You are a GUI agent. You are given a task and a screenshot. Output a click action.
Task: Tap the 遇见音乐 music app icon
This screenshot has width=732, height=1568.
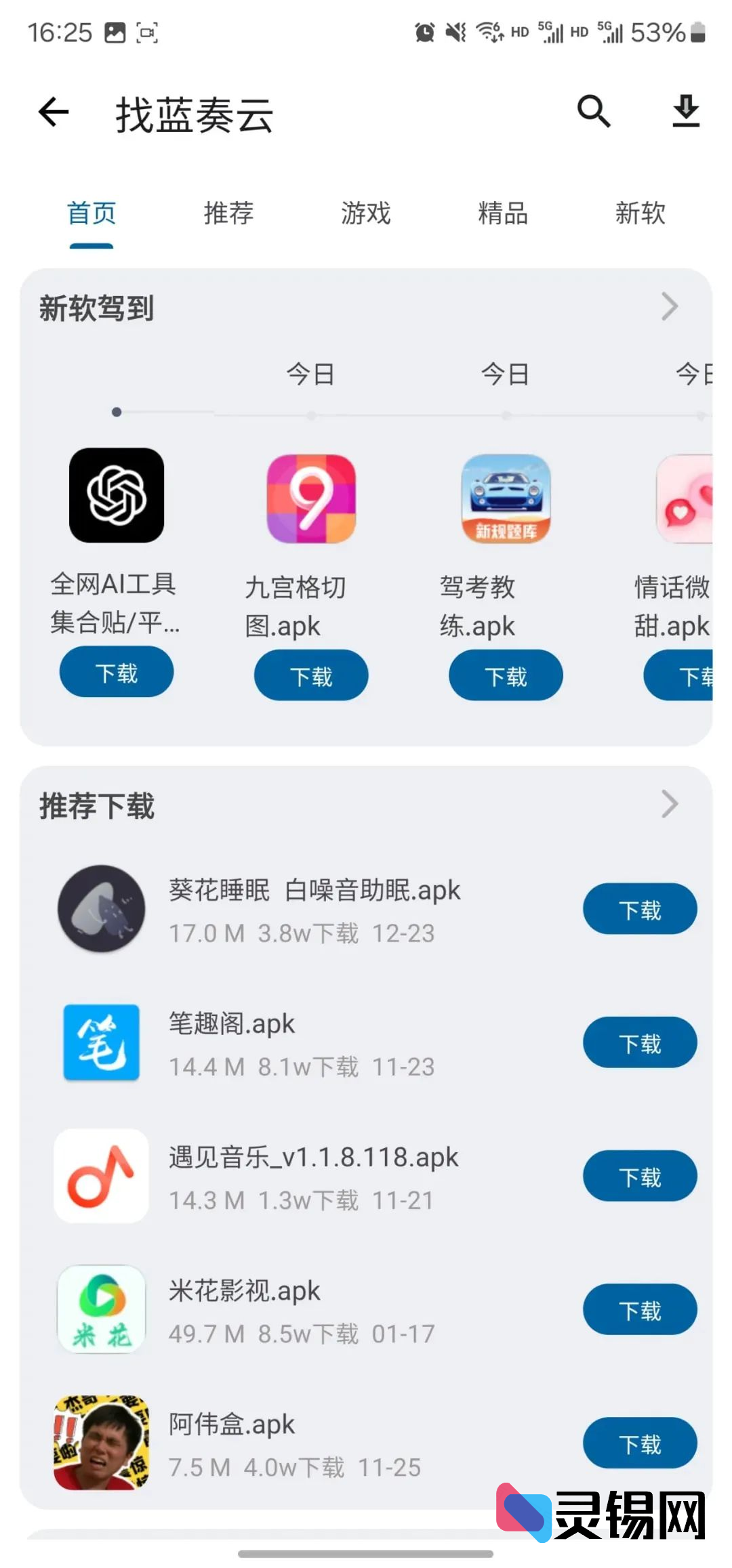(100, 1177)
